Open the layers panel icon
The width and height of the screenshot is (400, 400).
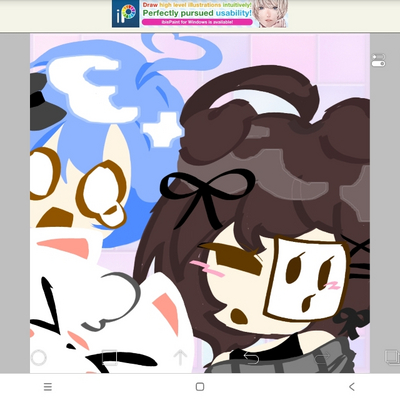coord(392,357)
